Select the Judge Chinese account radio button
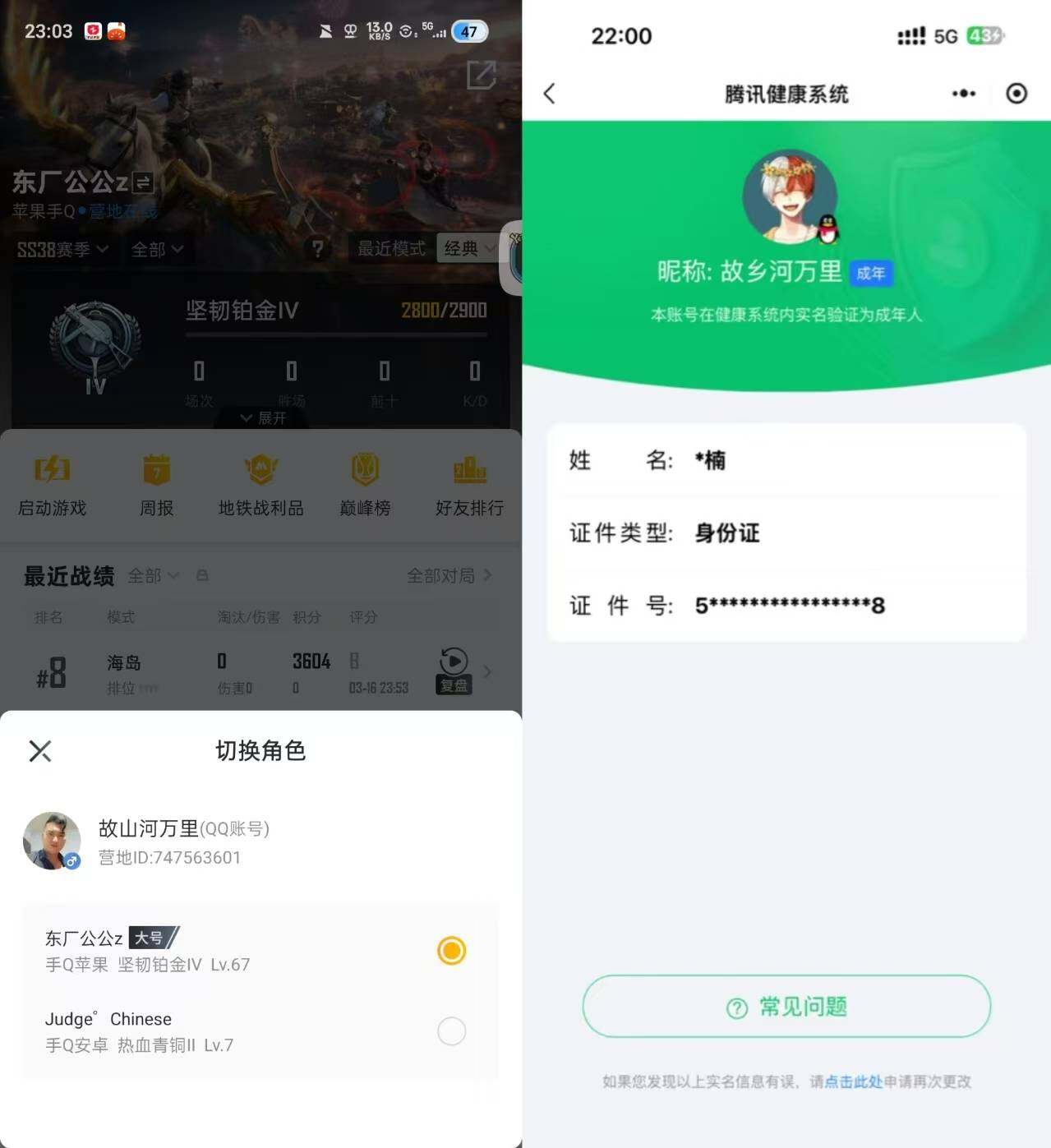This screenshot has width=1051, height=1148. 451,1031
